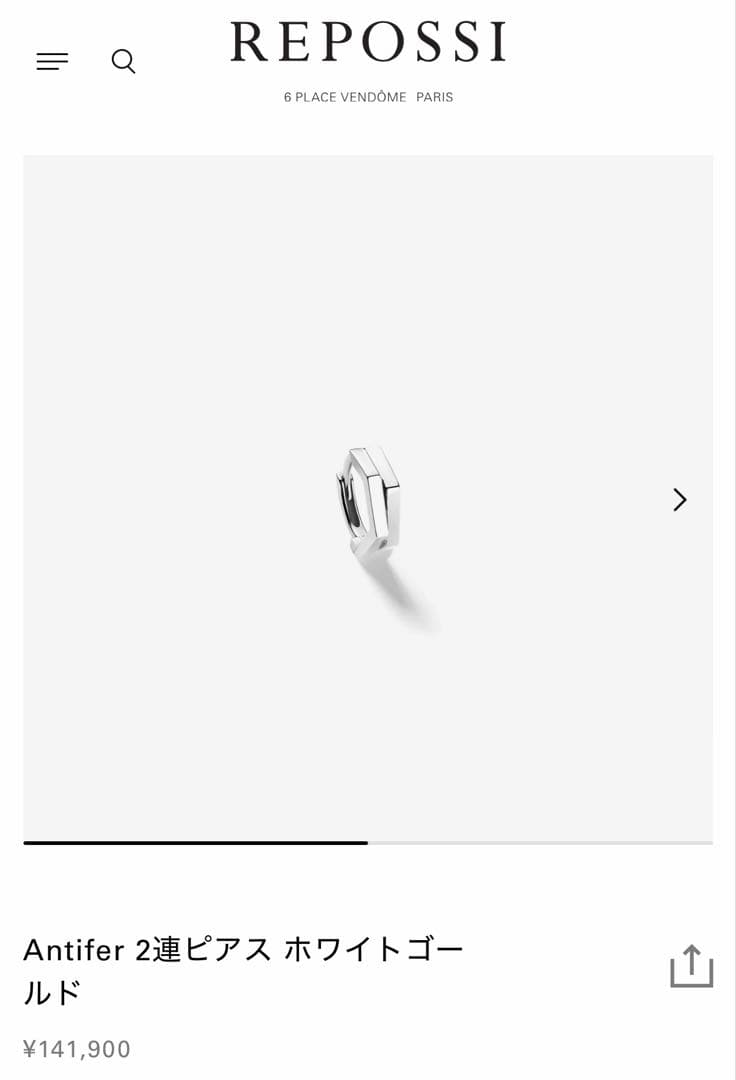Open the search magnifier icon

click(x=123, y=62)
